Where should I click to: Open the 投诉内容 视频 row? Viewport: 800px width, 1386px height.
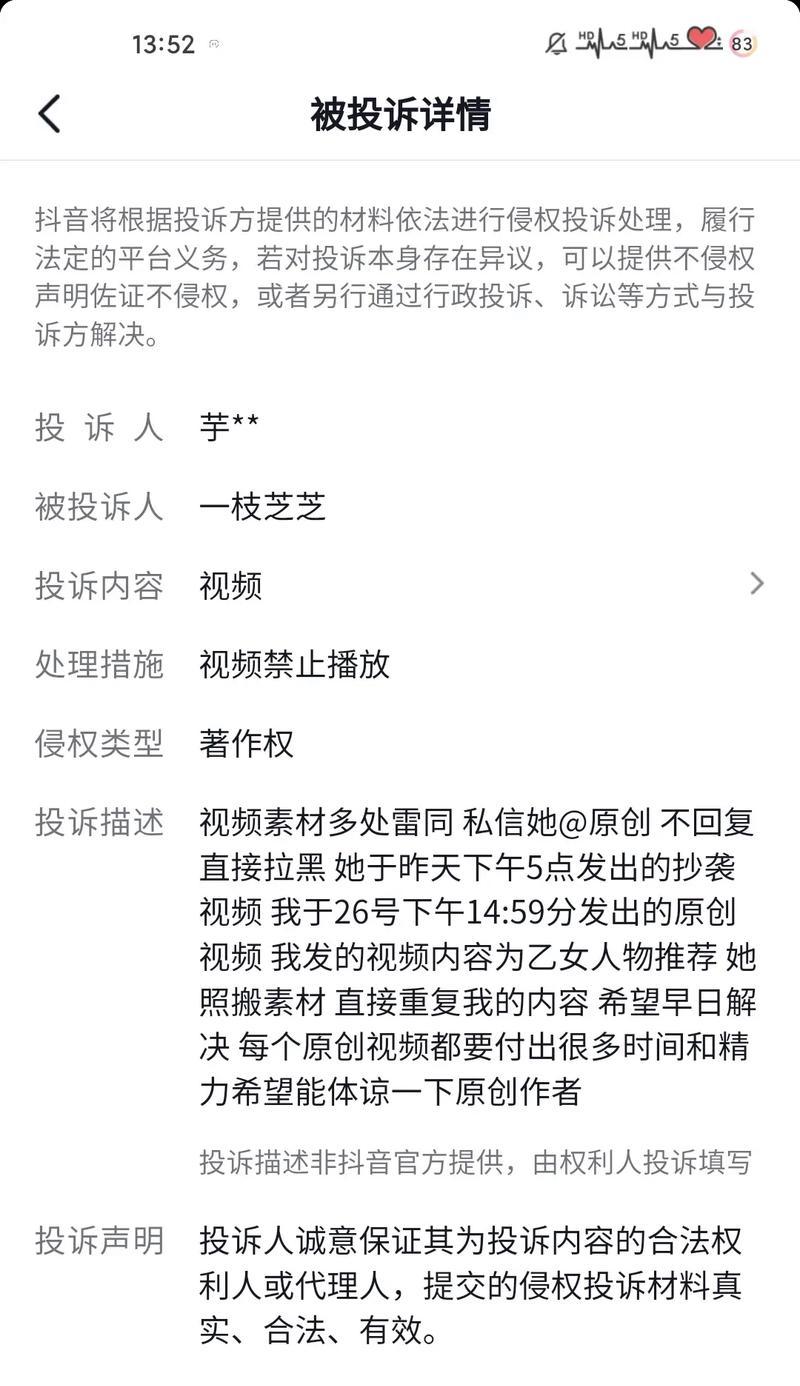[400, 585]
